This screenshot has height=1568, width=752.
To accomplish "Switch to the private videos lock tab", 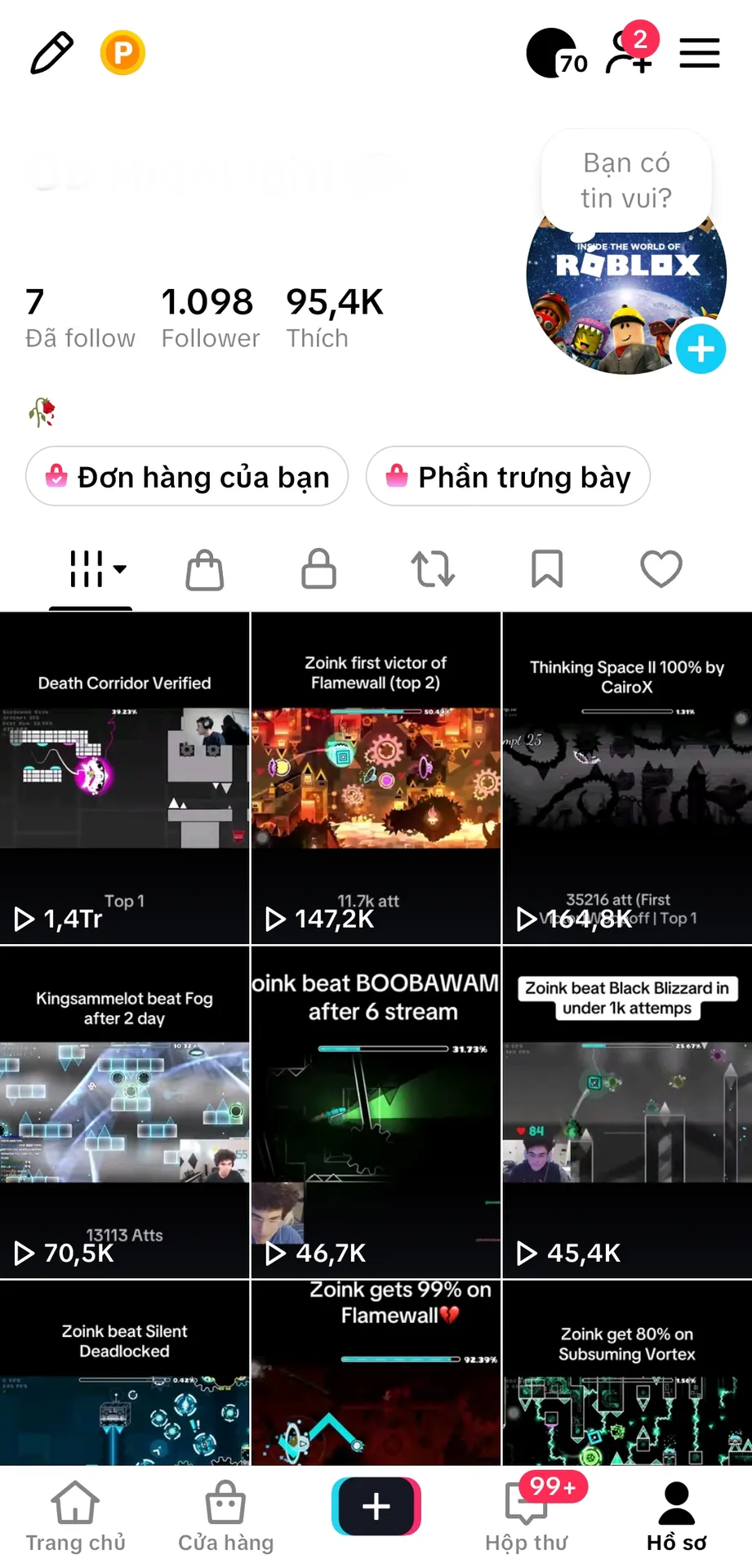I will coord(318,568).
